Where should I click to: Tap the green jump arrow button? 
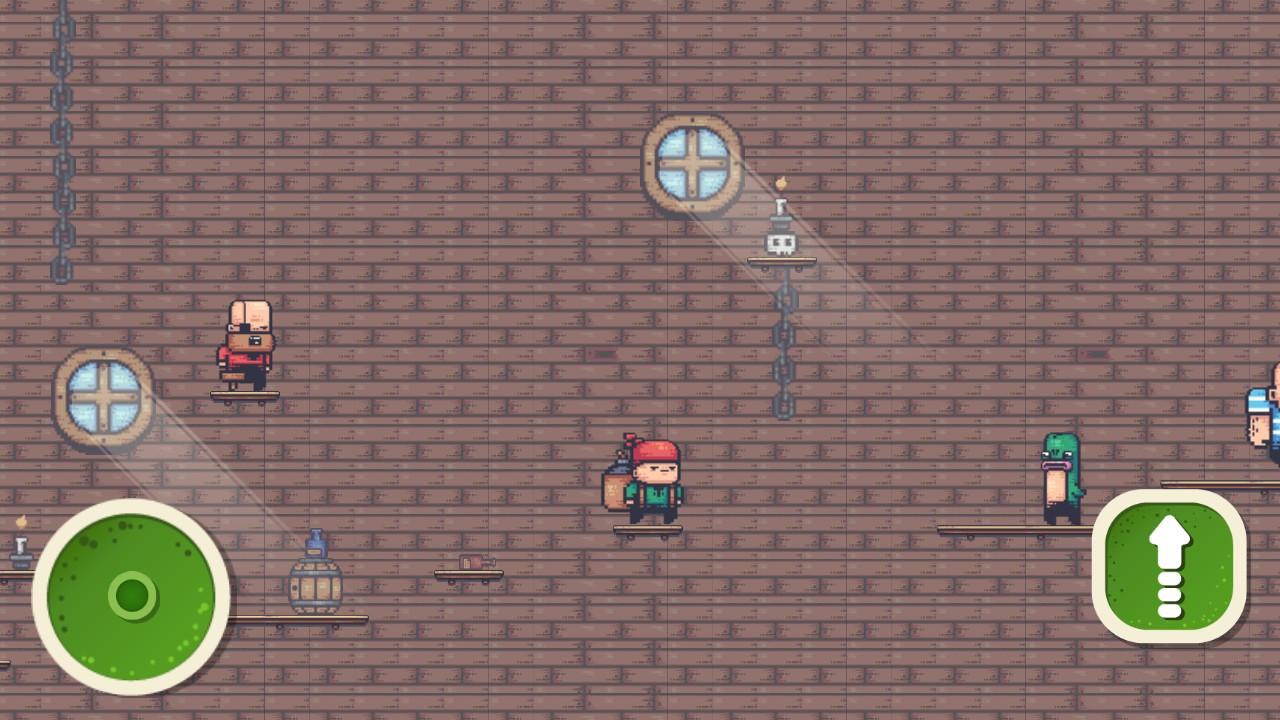click(1169, 567)
